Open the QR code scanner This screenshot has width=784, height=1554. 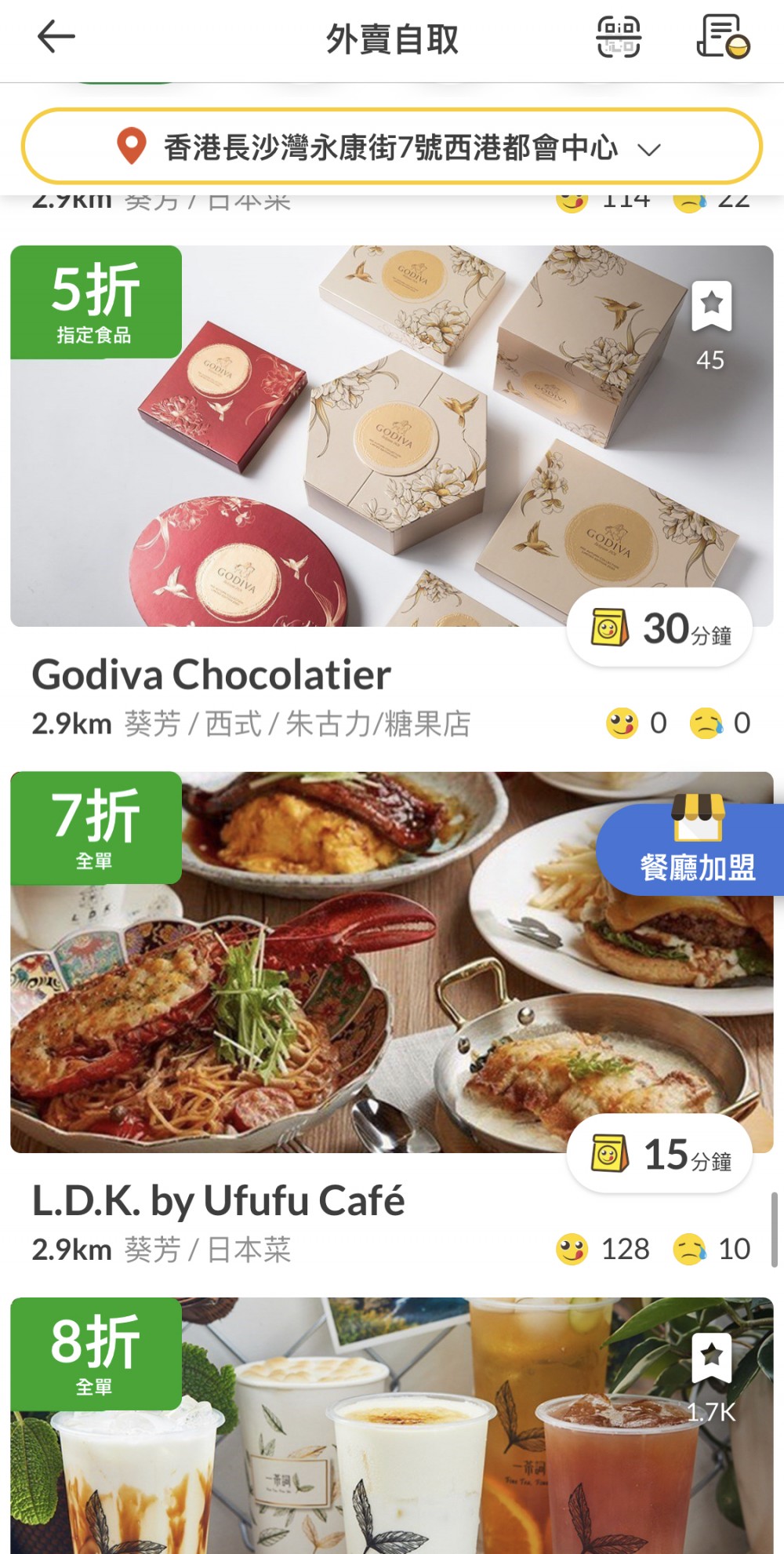(x=619, y=37)
